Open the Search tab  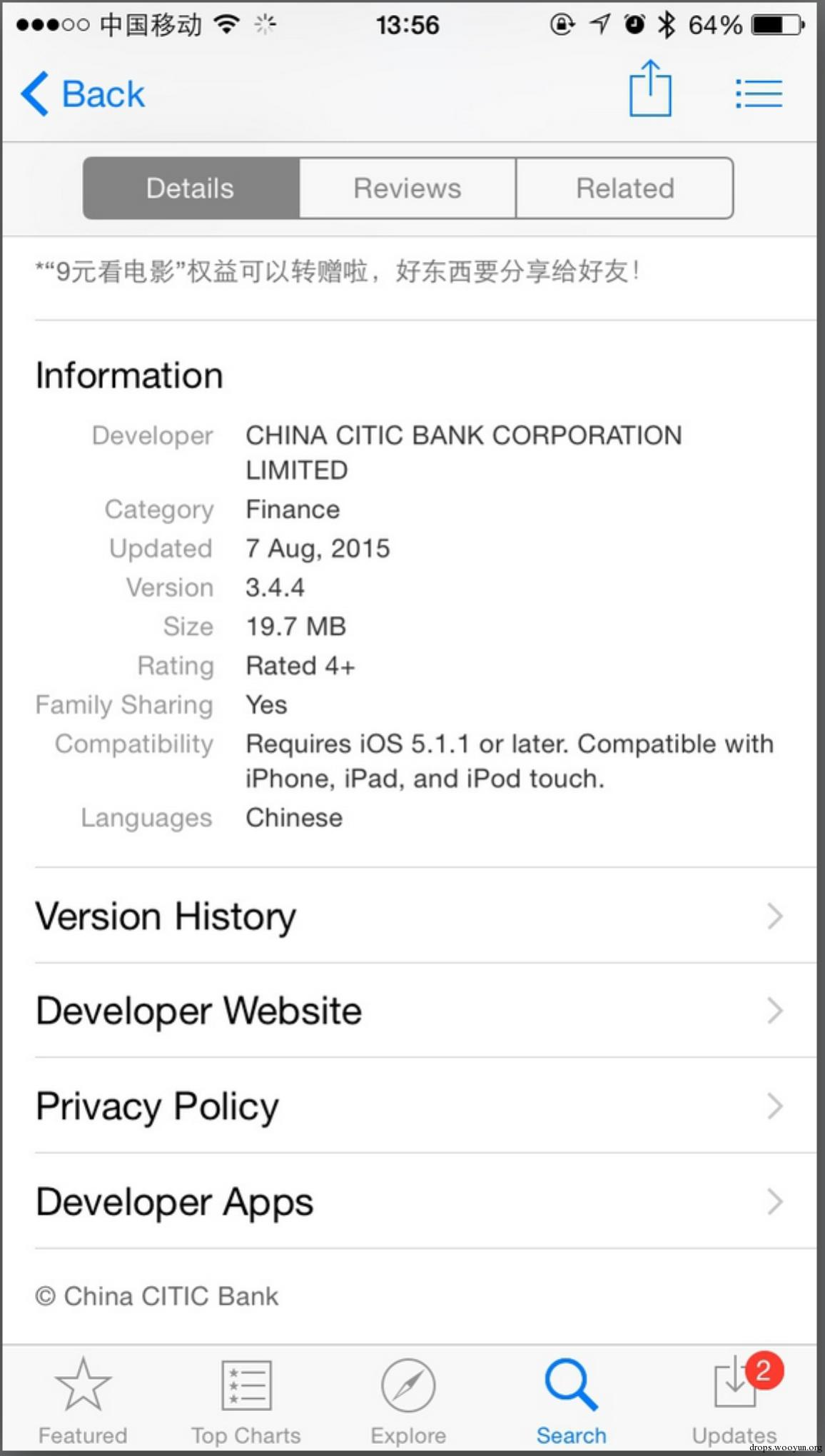click(x=571, y=1400)
